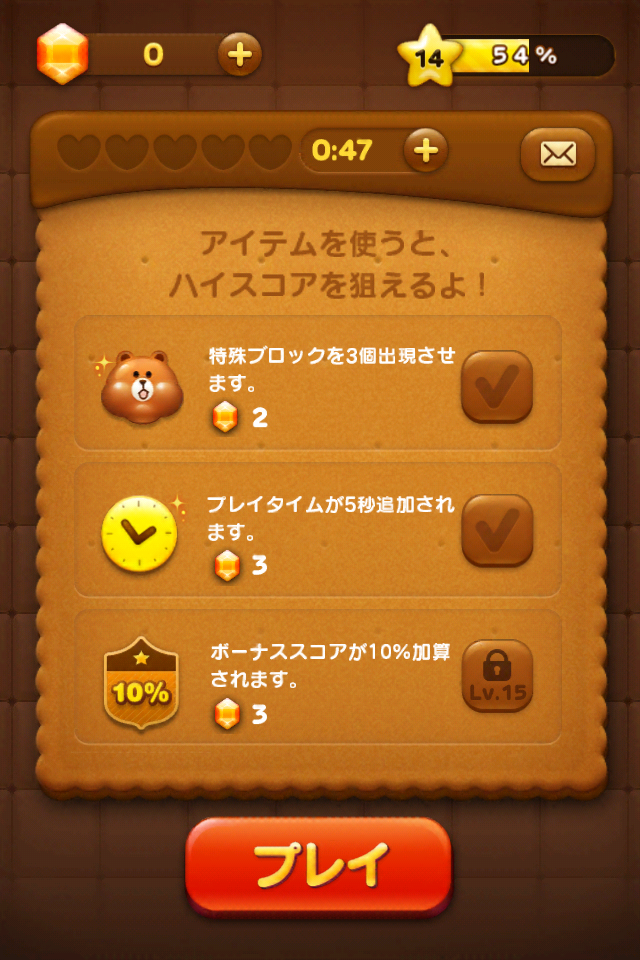The image size is (640, 960).
Task: Select the 5 seconds extra playtime item
Action: coord(497,530)
